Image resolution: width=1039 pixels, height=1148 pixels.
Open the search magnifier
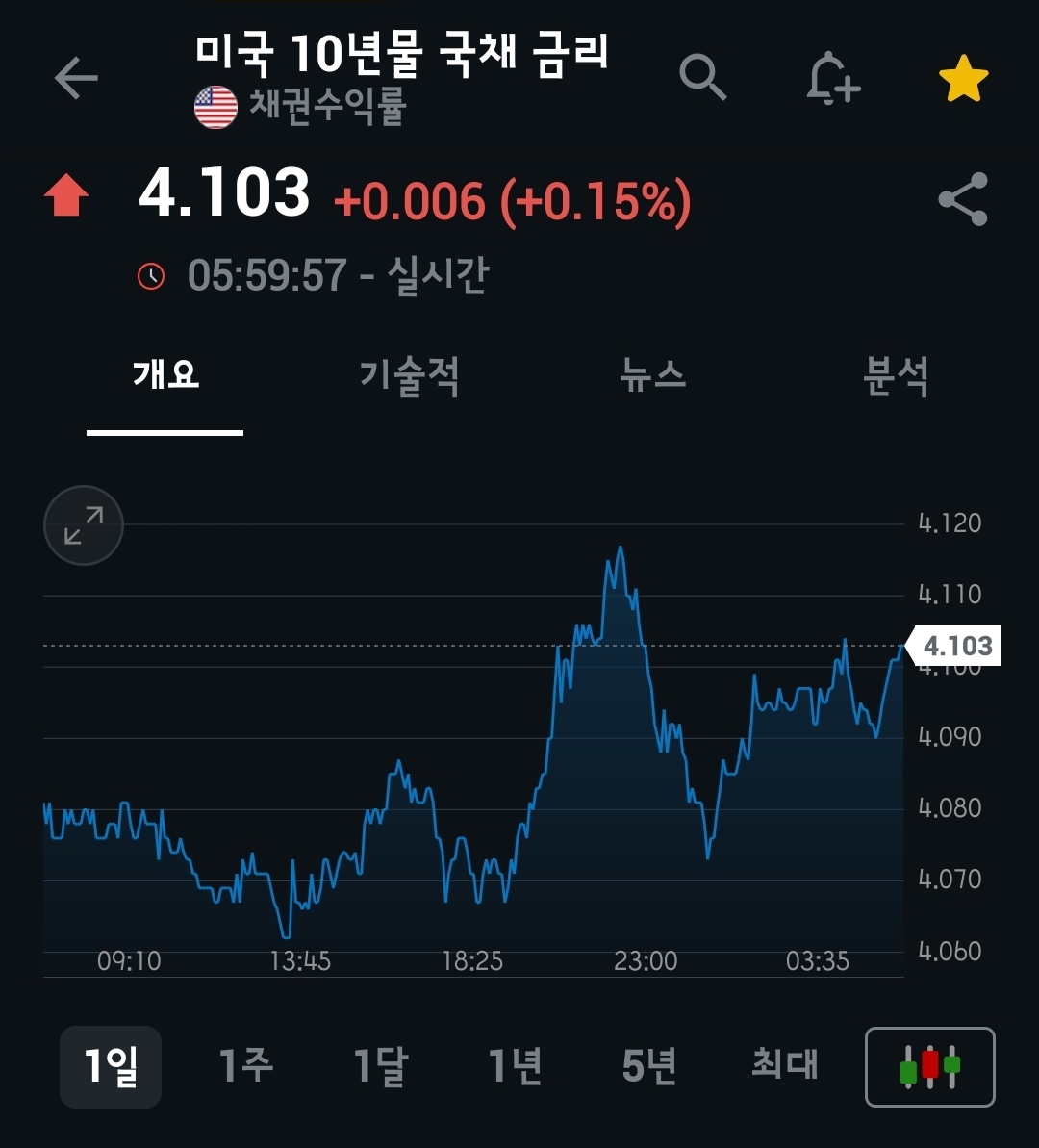point(702,77)
